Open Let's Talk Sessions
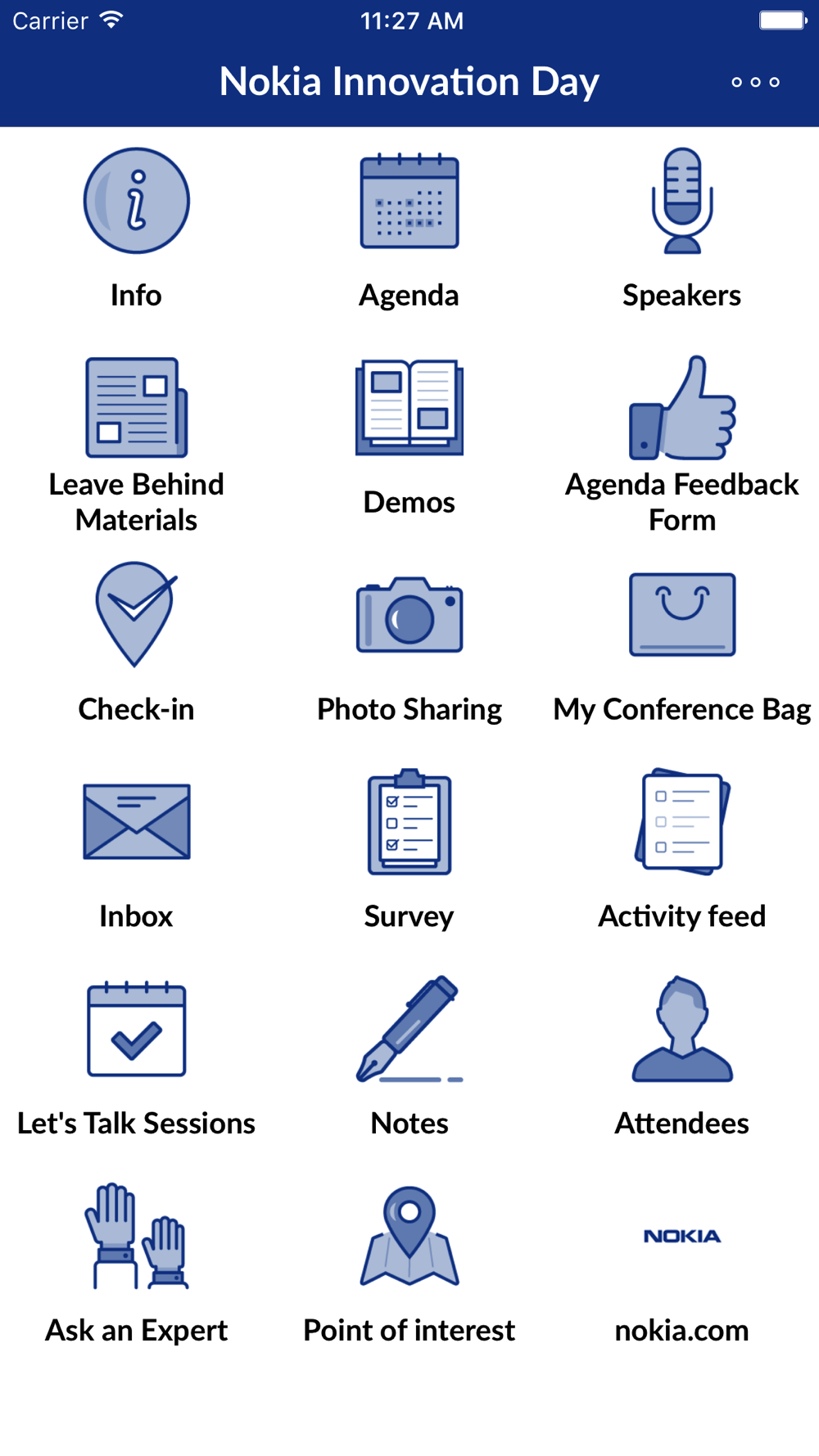Image resolution: width=819 pixels, height=1456 pixels. click(136, 1057)
